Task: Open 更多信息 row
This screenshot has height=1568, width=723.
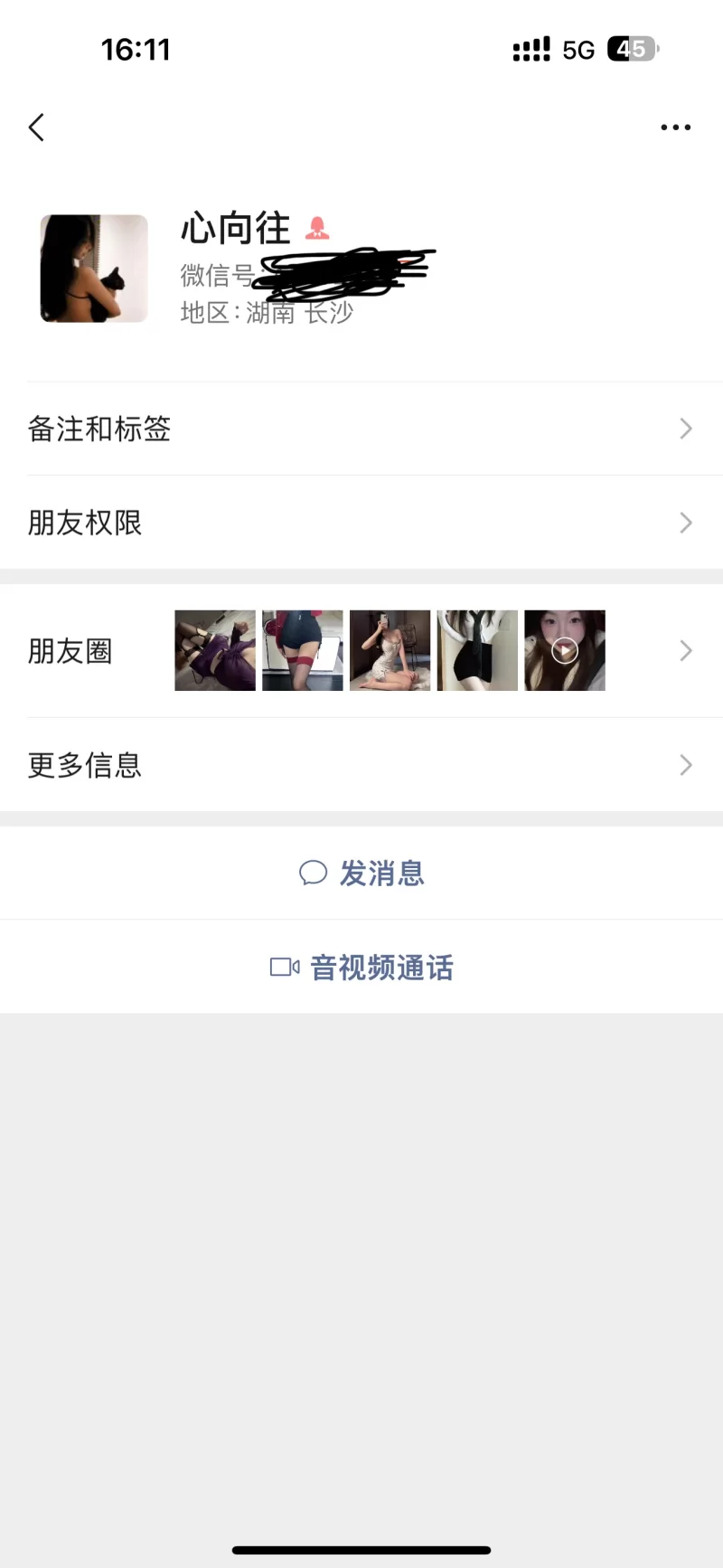Action: coord(361,765)
